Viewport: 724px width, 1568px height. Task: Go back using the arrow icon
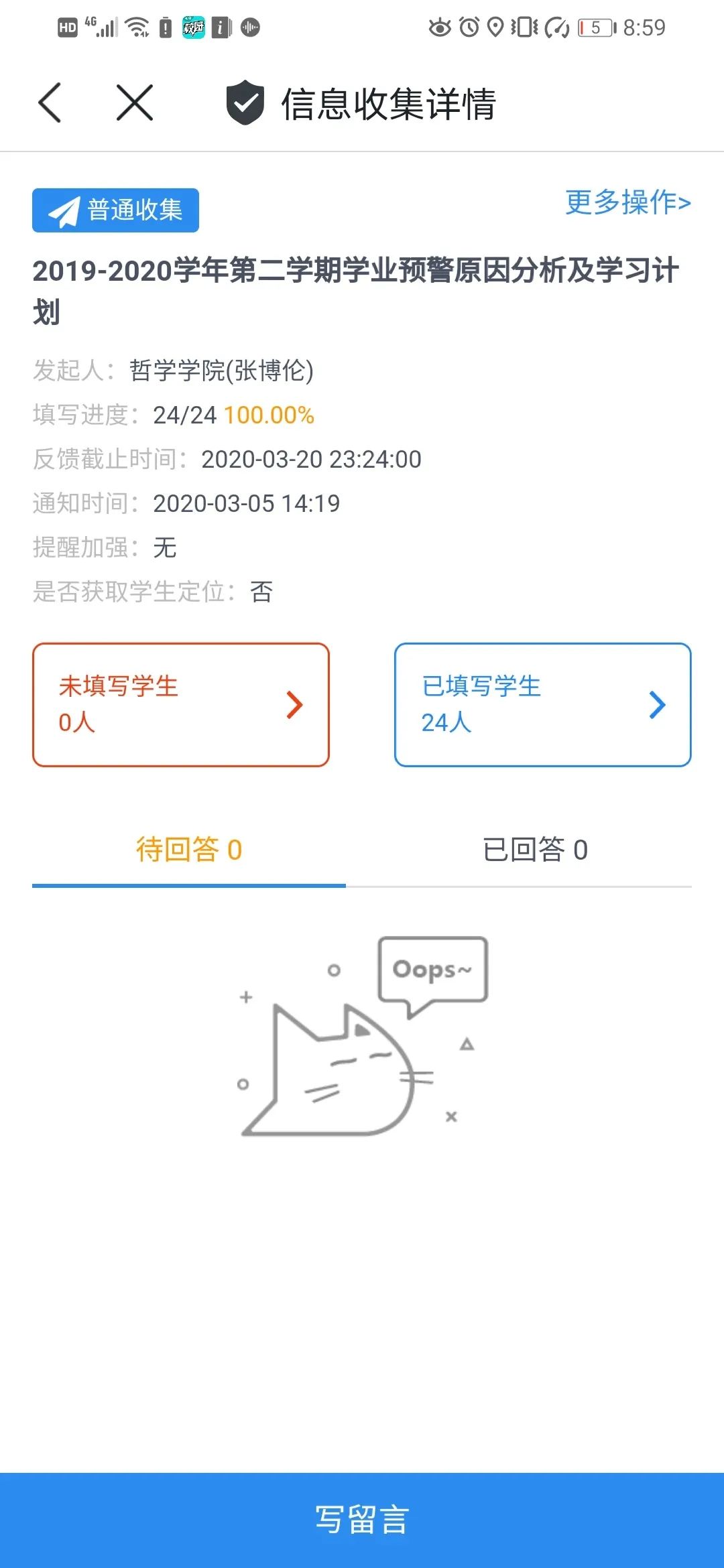click(50, 103)
